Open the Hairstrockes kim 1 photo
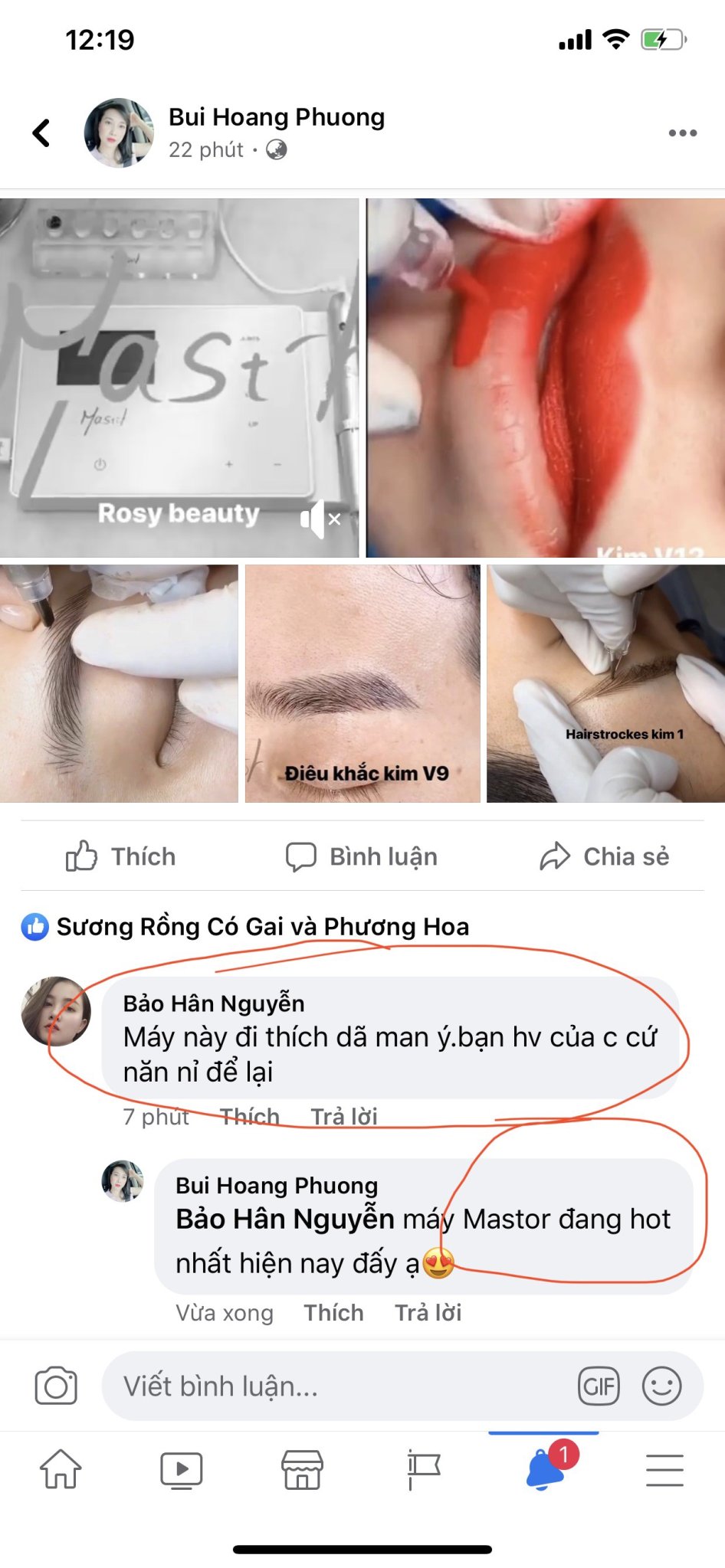The width and height of the screenshot is (725, 1568). click(605, 683)
